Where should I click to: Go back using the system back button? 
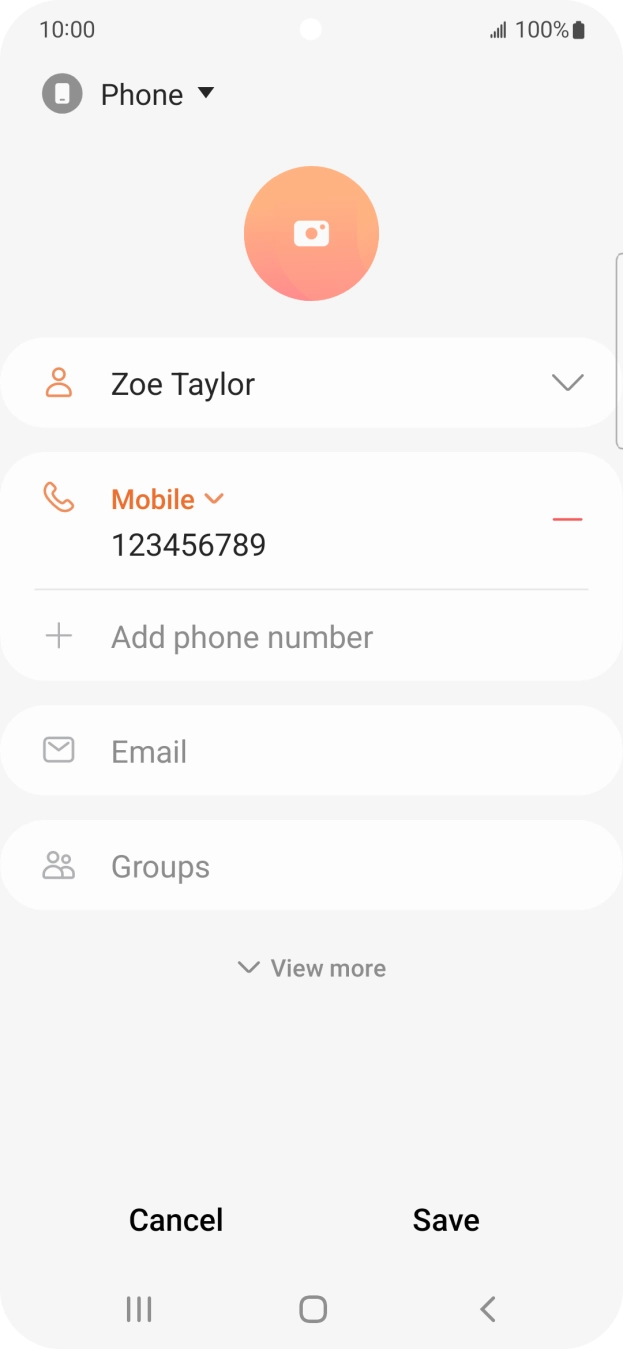click(487, 1309)
